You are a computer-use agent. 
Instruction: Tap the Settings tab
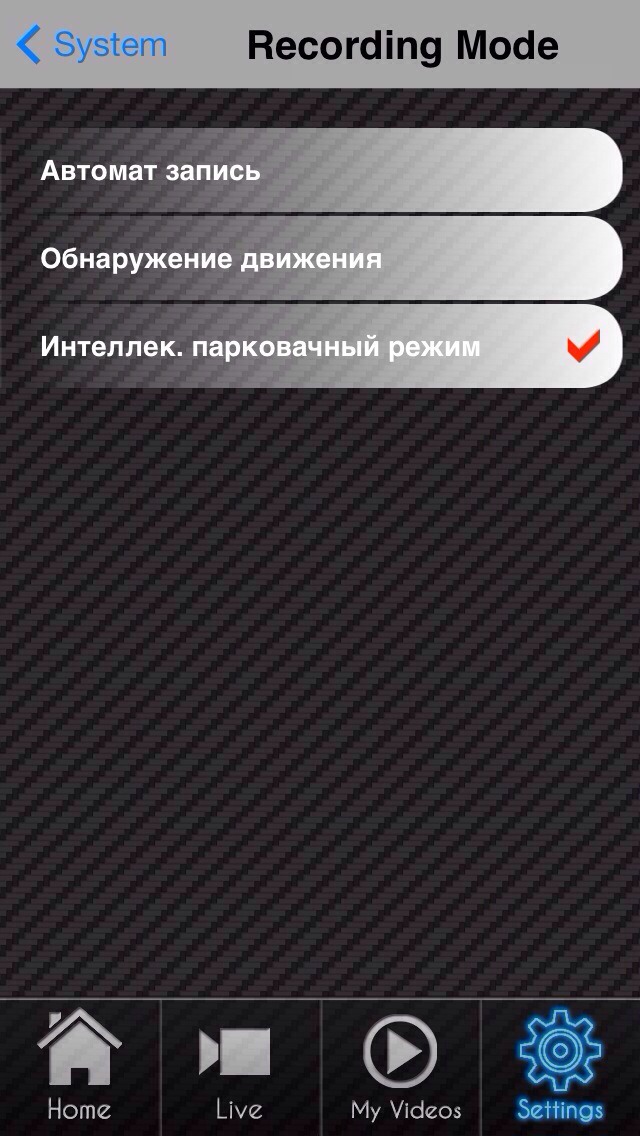pos(560,1067)
